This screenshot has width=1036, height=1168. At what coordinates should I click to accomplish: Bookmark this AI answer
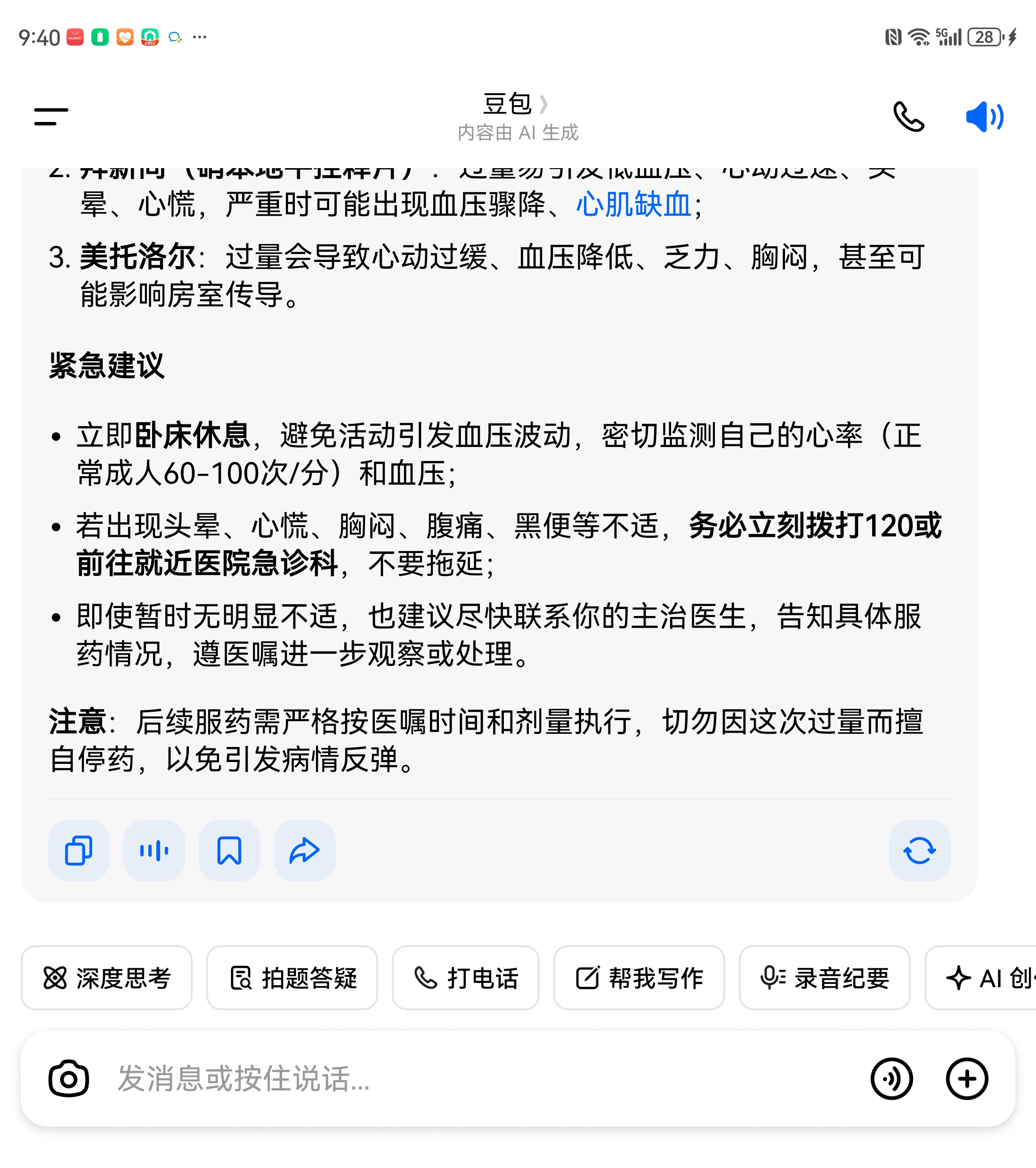tap(229, 850)
